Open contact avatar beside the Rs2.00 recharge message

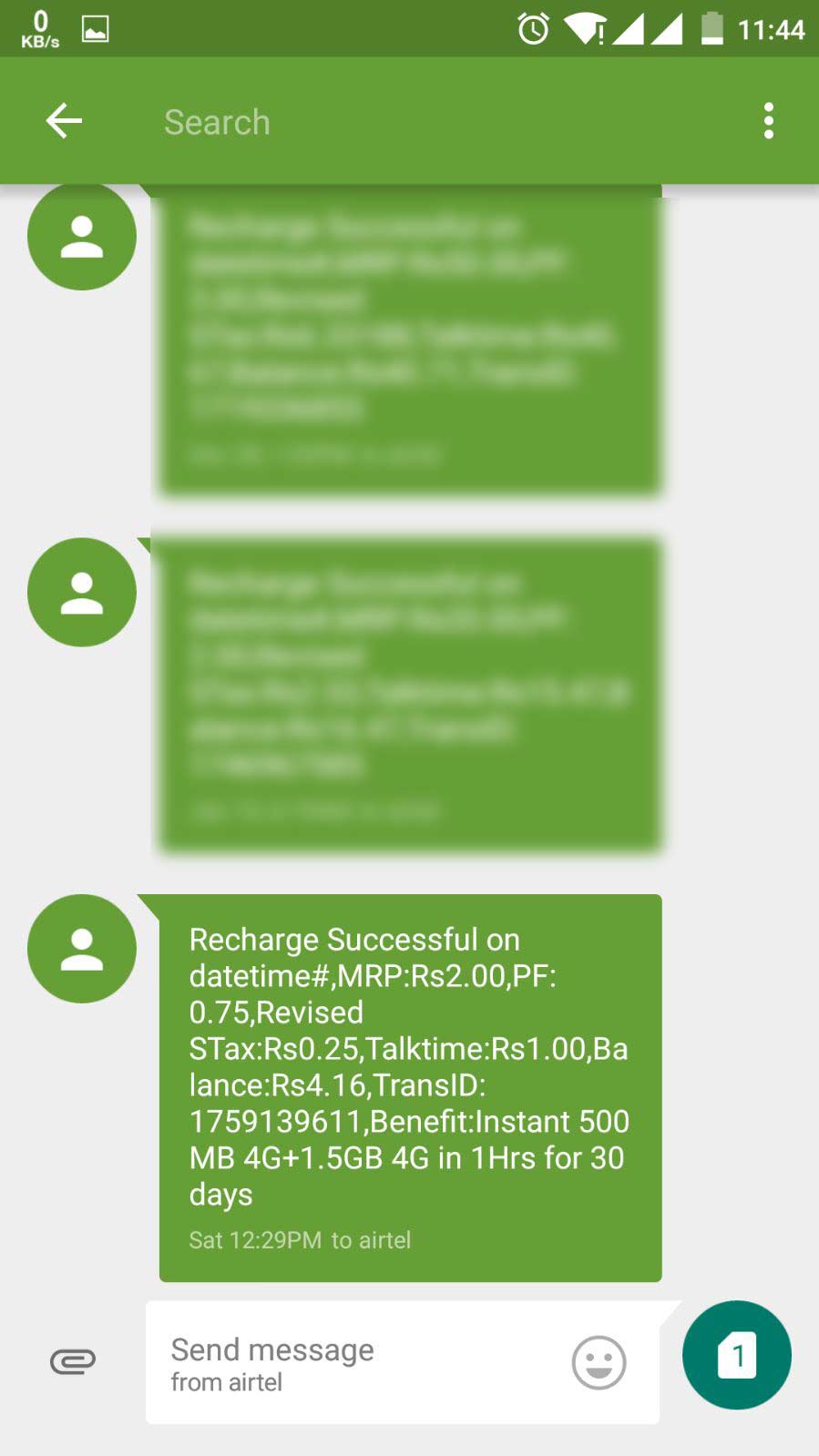coord(82,949)
